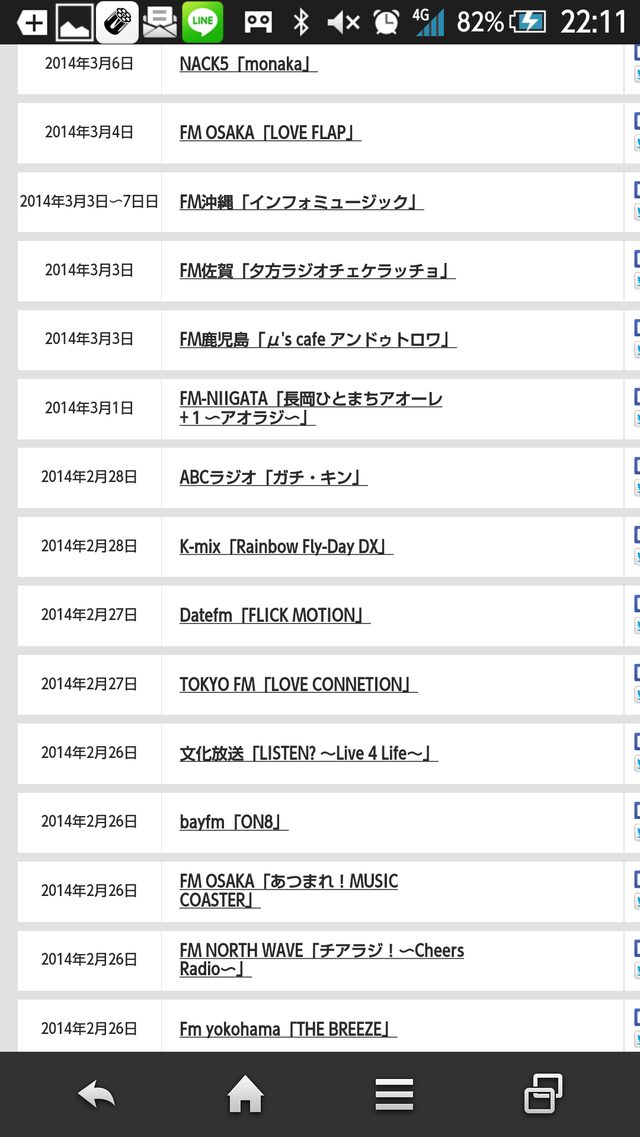This screenshot has width=640, height=1137.
Task: Open FM沖縄「インフォミュージック」link
Action: pos(301,202)
